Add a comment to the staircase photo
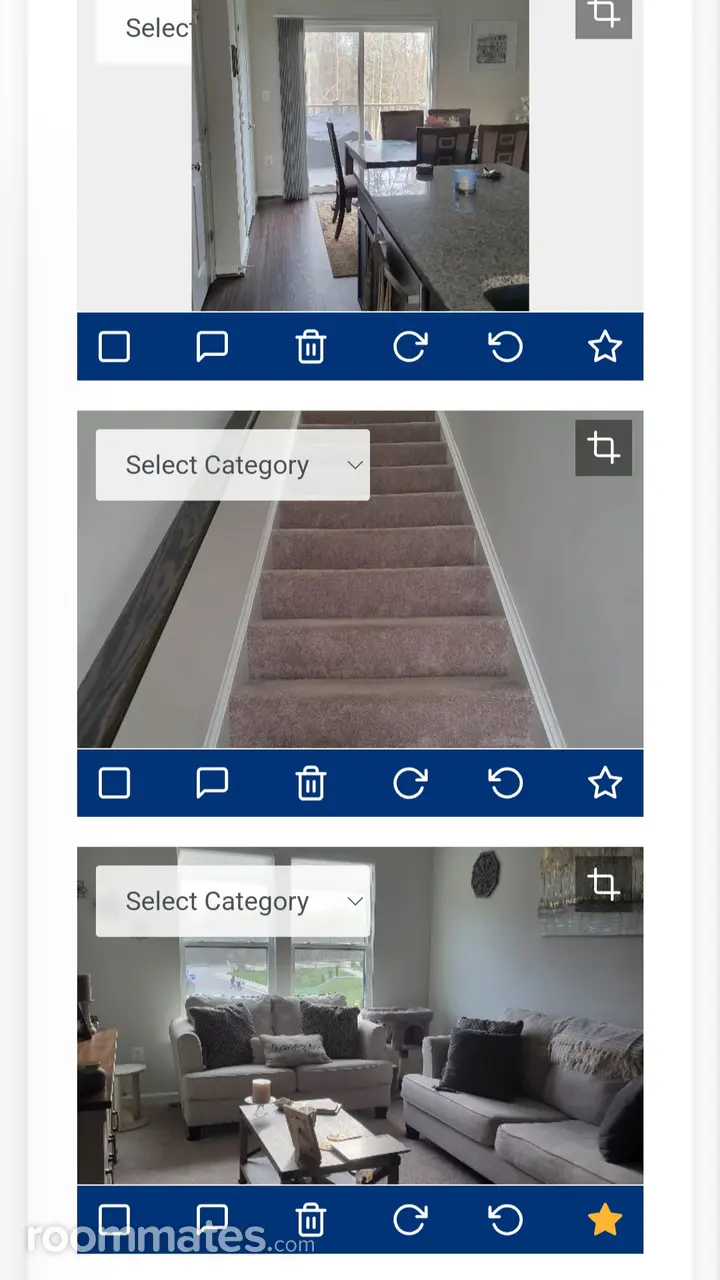 (x=212, y=783)
